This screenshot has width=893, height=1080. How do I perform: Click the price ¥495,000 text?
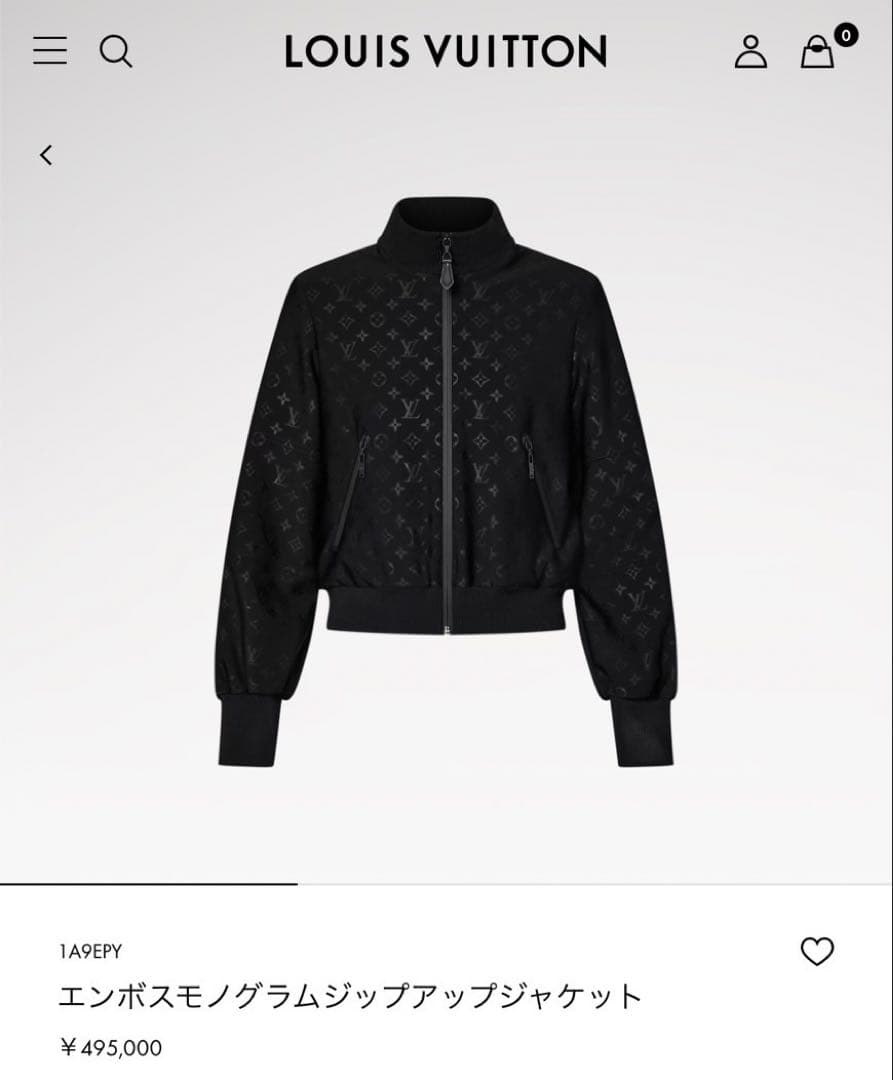click(110, 1049)
